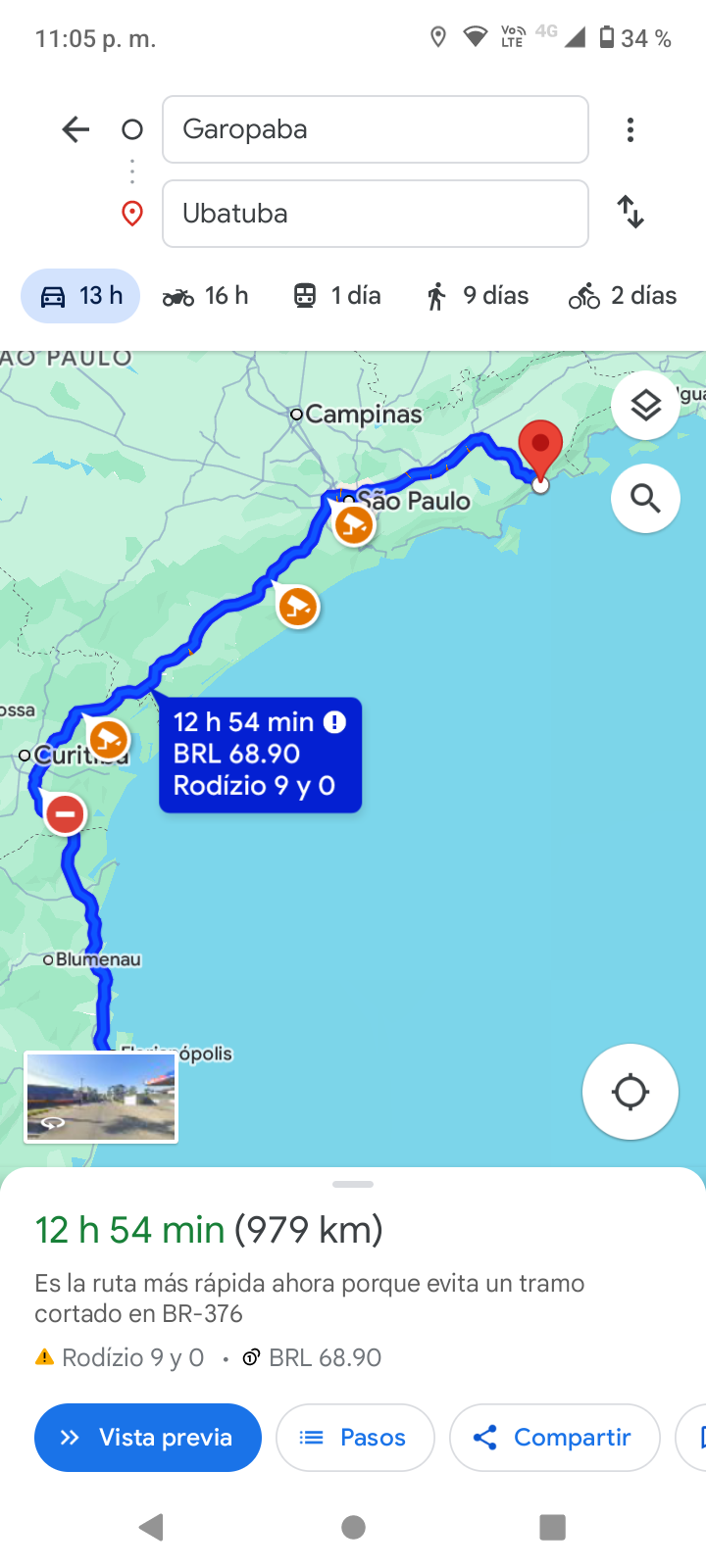
Task: Open the map layers button
Action: [x=645, y=406]
